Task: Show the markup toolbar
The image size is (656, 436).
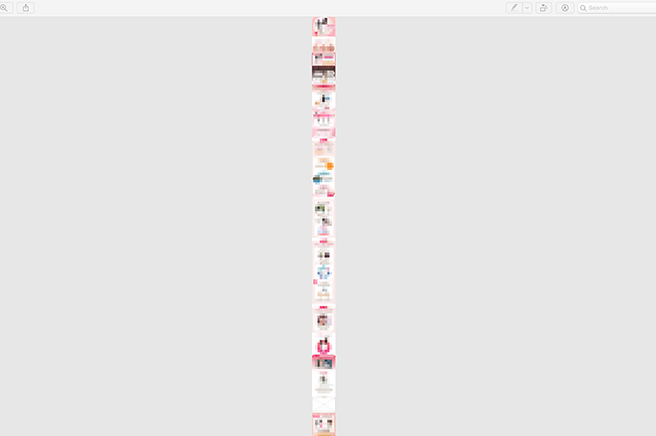Action: point(565,7)
